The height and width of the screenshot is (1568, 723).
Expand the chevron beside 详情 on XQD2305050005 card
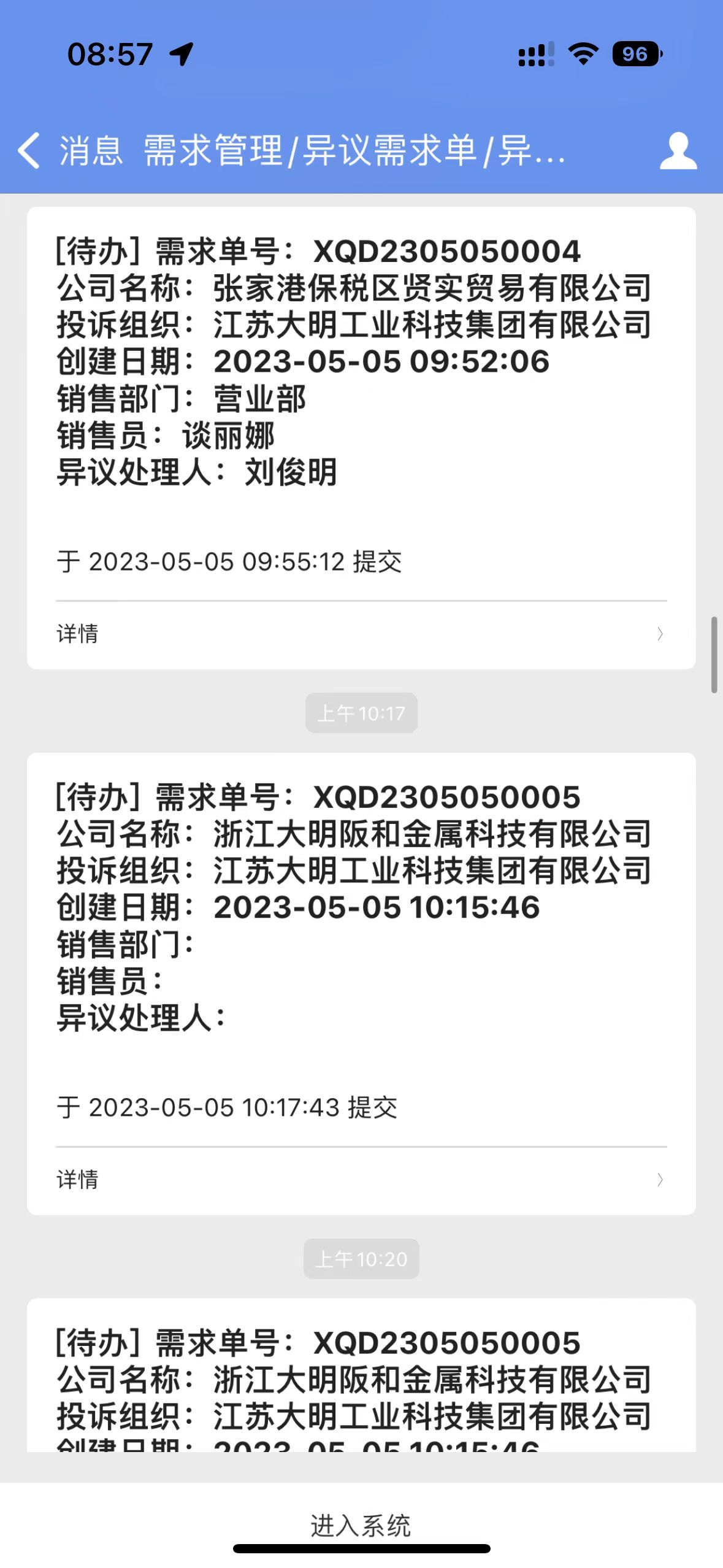tap(660, 1180)
